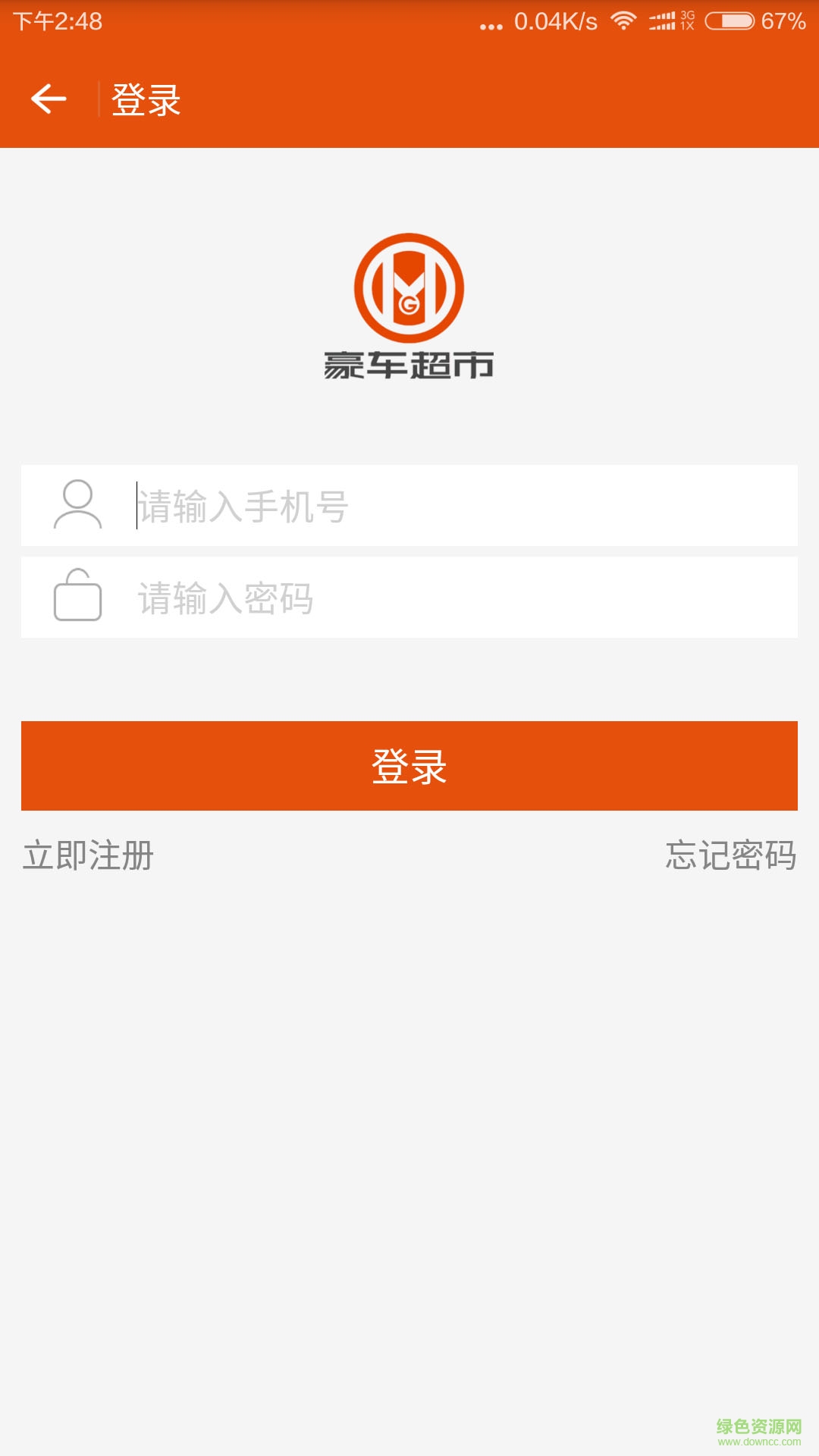Viewport: 819px width, 1456px height.
Task: Open 忘记密码 to reset the password
Action: pyautogui.click(x=730, y=855)
